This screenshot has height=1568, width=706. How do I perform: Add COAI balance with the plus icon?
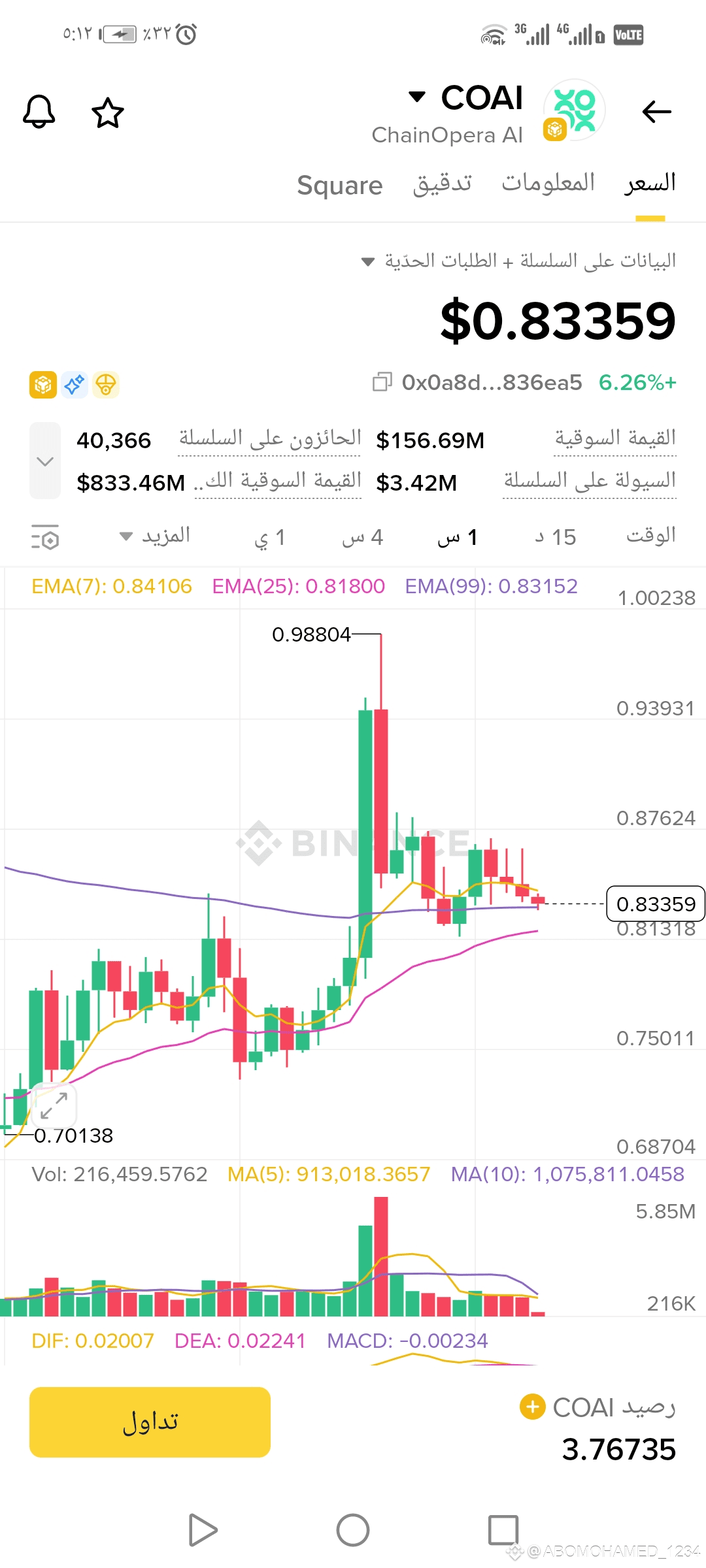coord(532,1406)
